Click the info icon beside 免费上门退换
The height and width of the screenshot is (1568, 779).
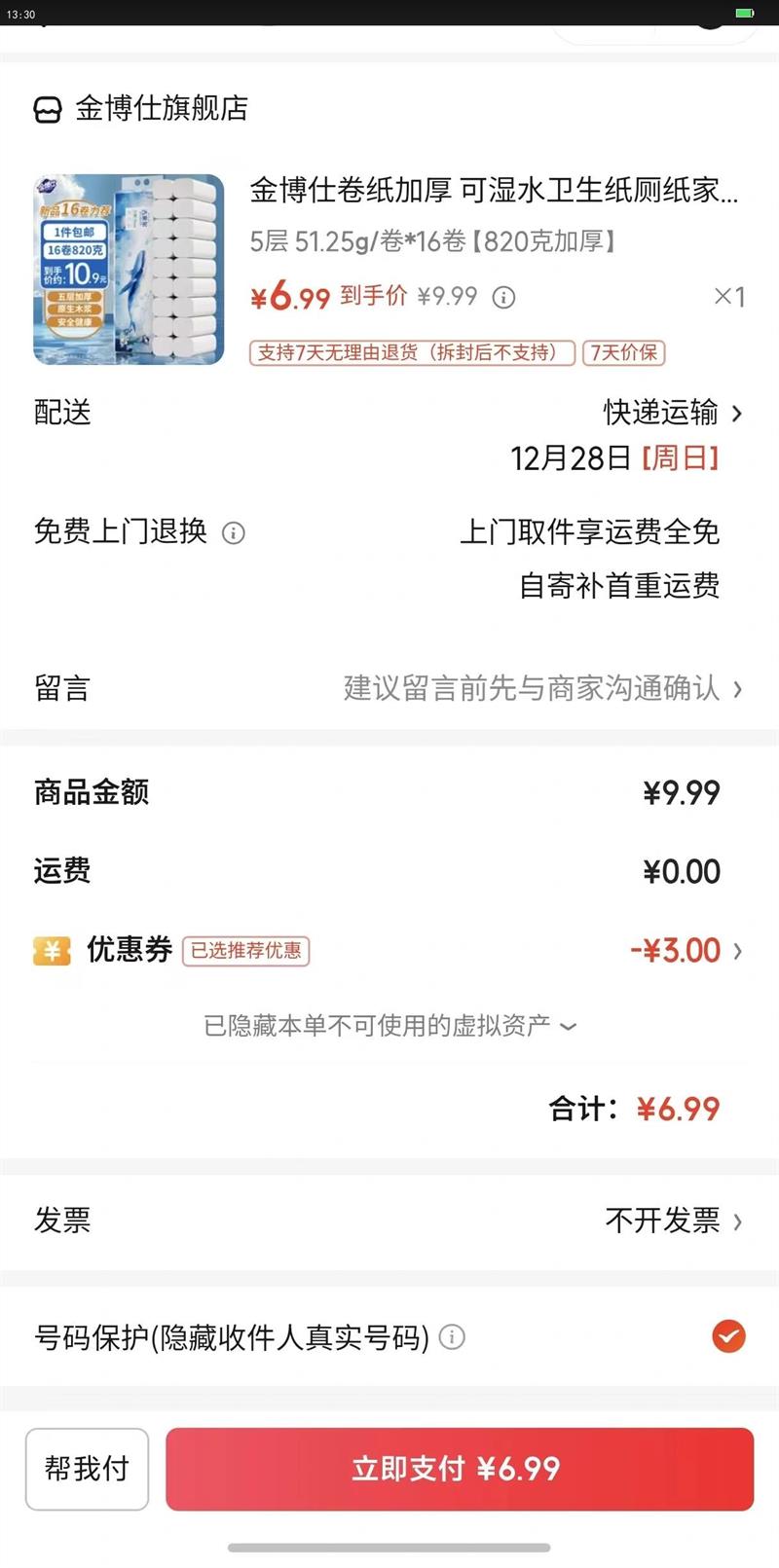click(x=233, y=533)
